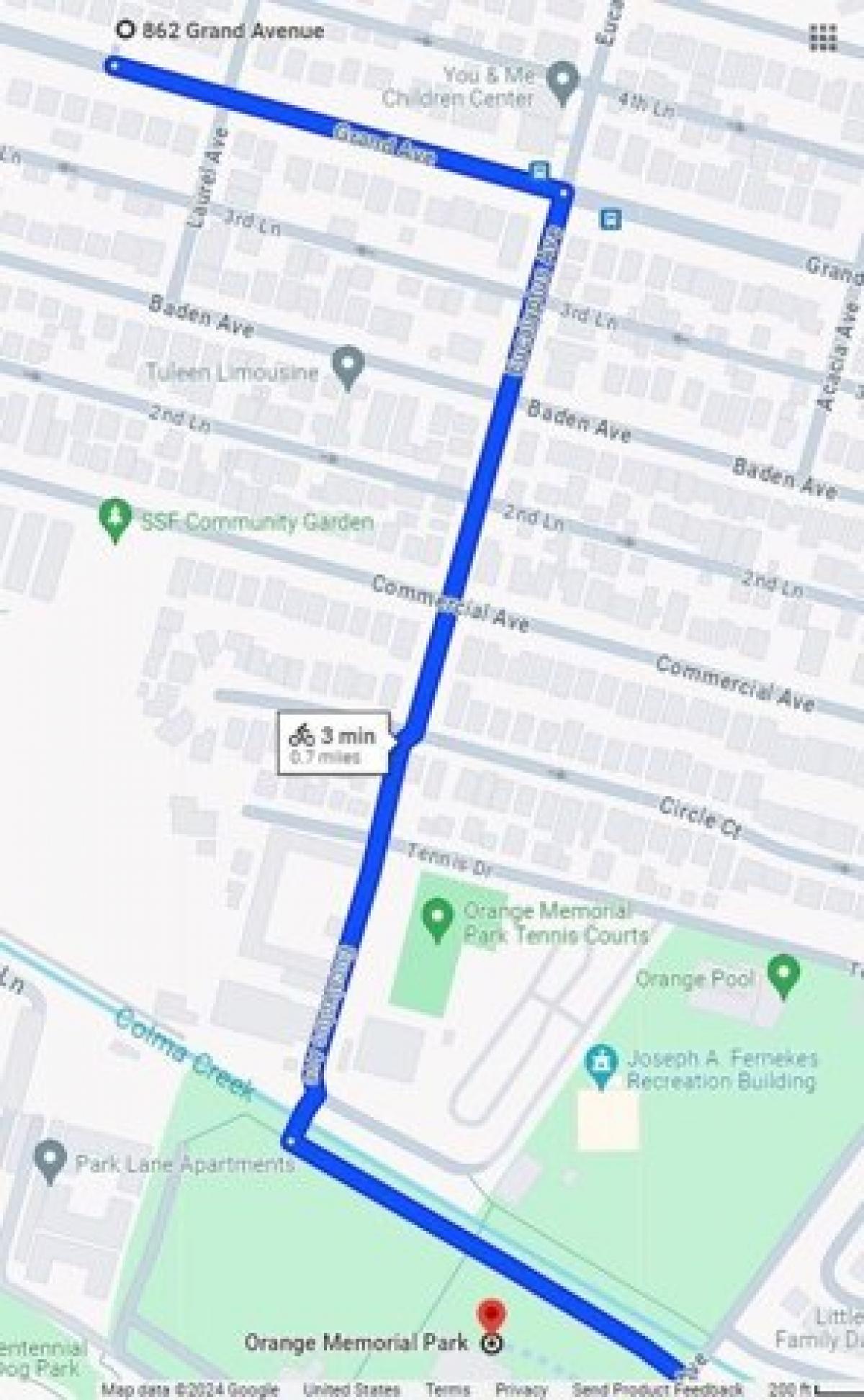
Task: Open the United States region link
Action: pos(351,1389)
